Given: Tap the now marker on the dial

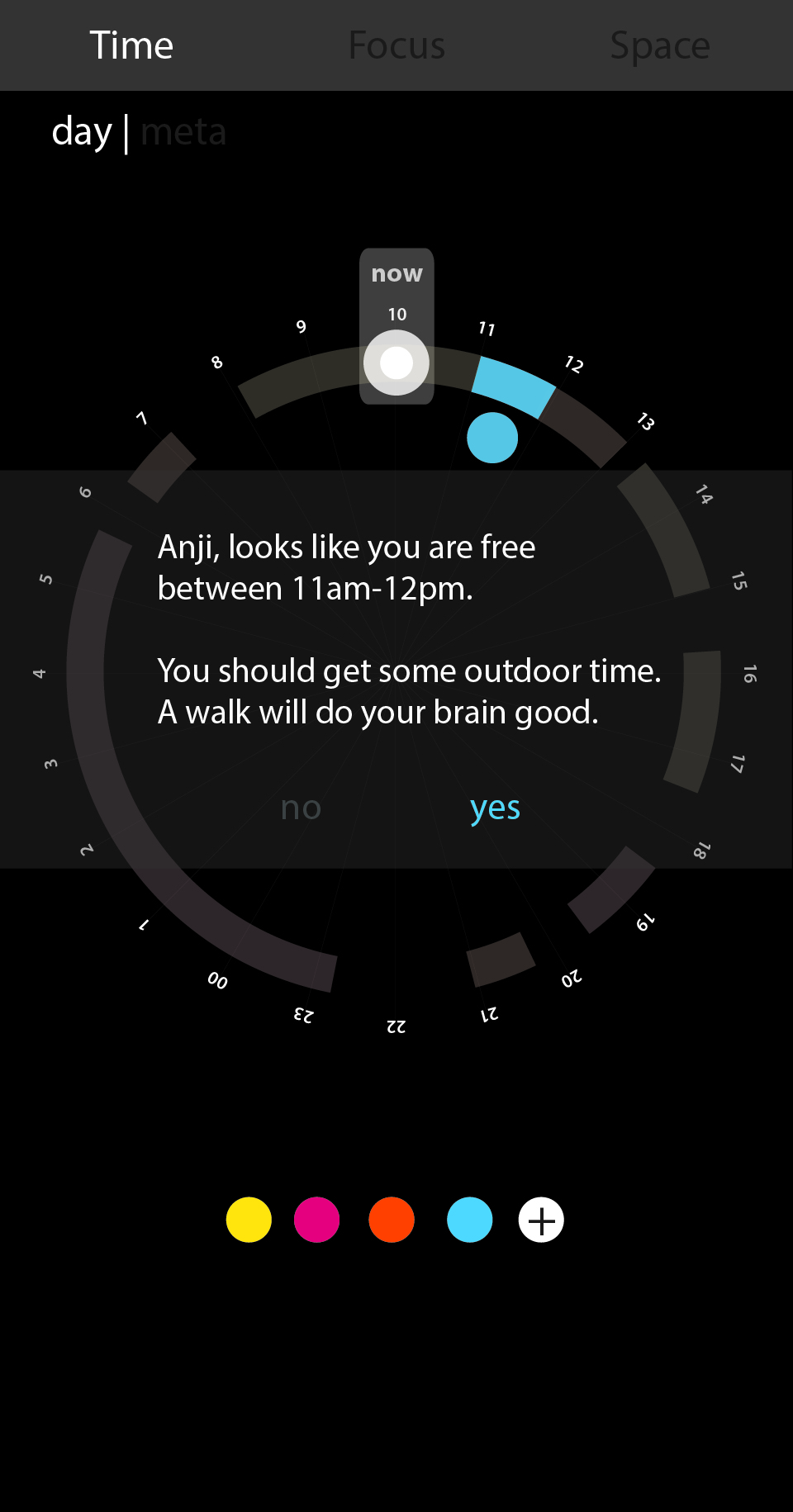Looking at the screenshot, I should (x=396, y=363).
